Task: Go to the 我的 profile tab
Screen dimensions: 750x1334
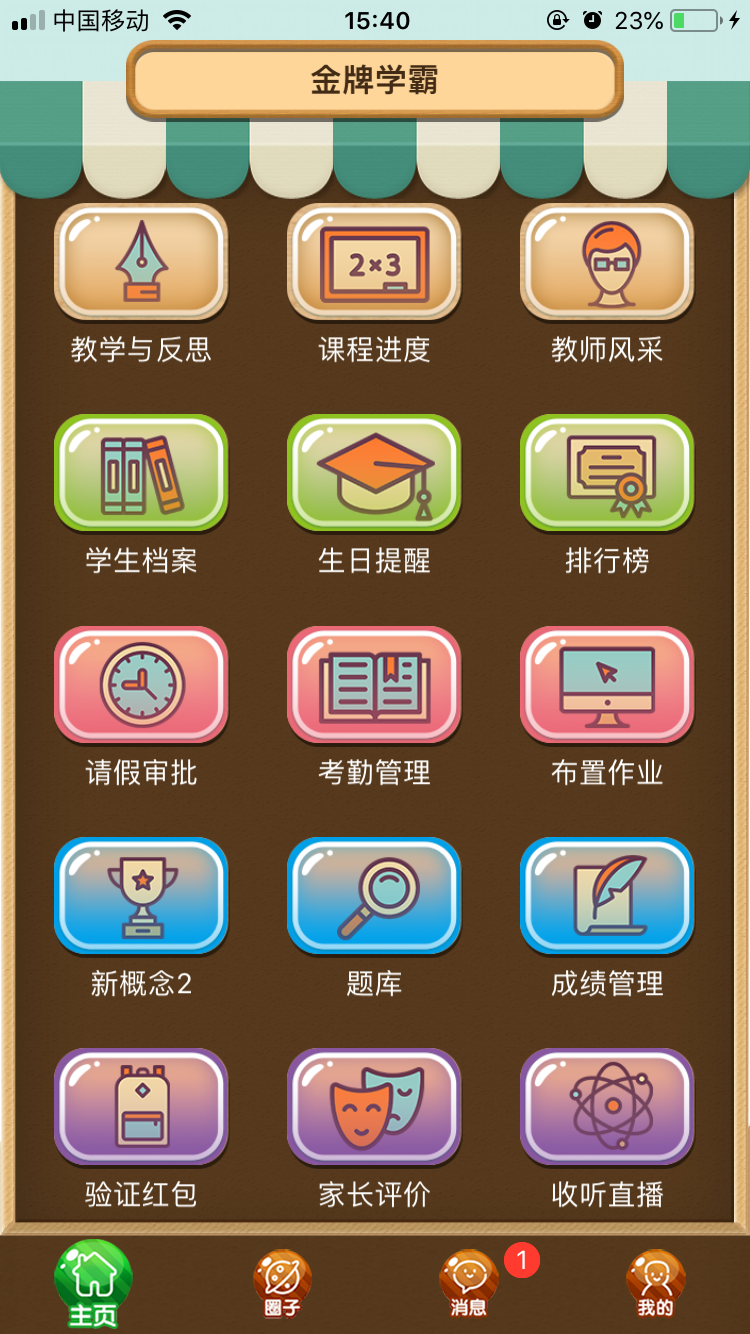Action: (655, 1285)
